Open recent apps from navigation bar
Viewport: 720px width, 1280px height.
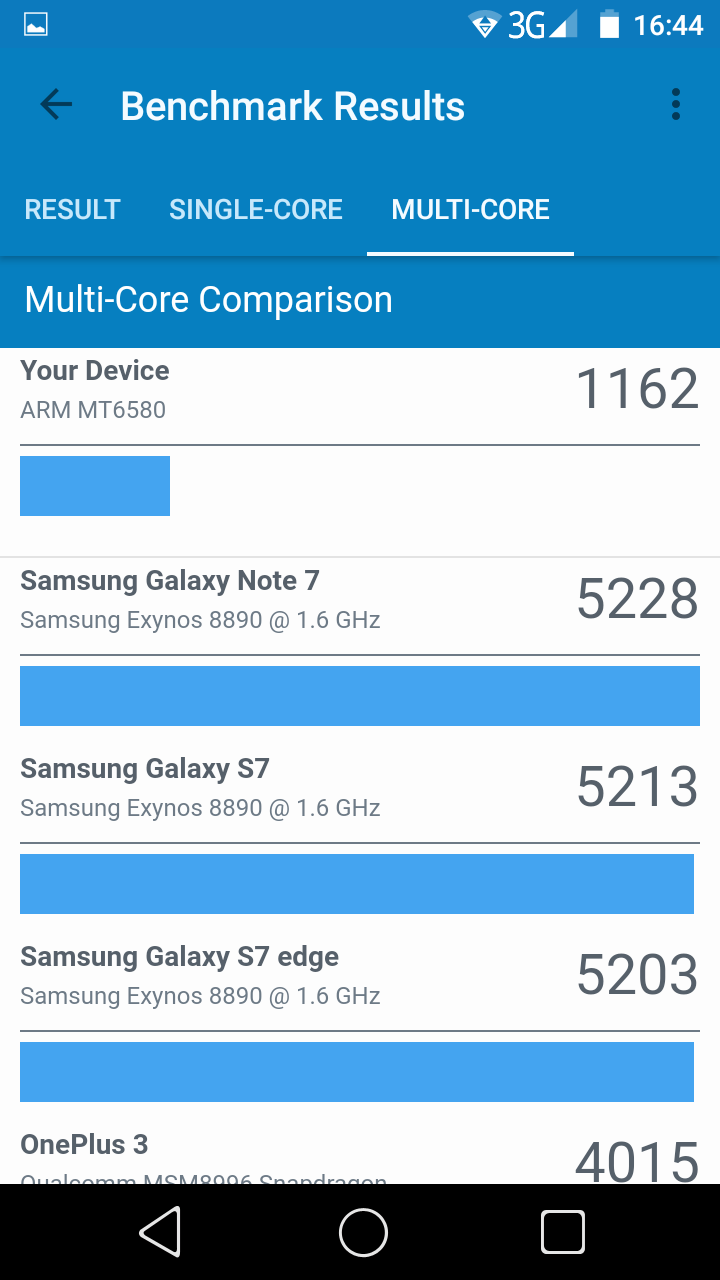click(562, 1232)
